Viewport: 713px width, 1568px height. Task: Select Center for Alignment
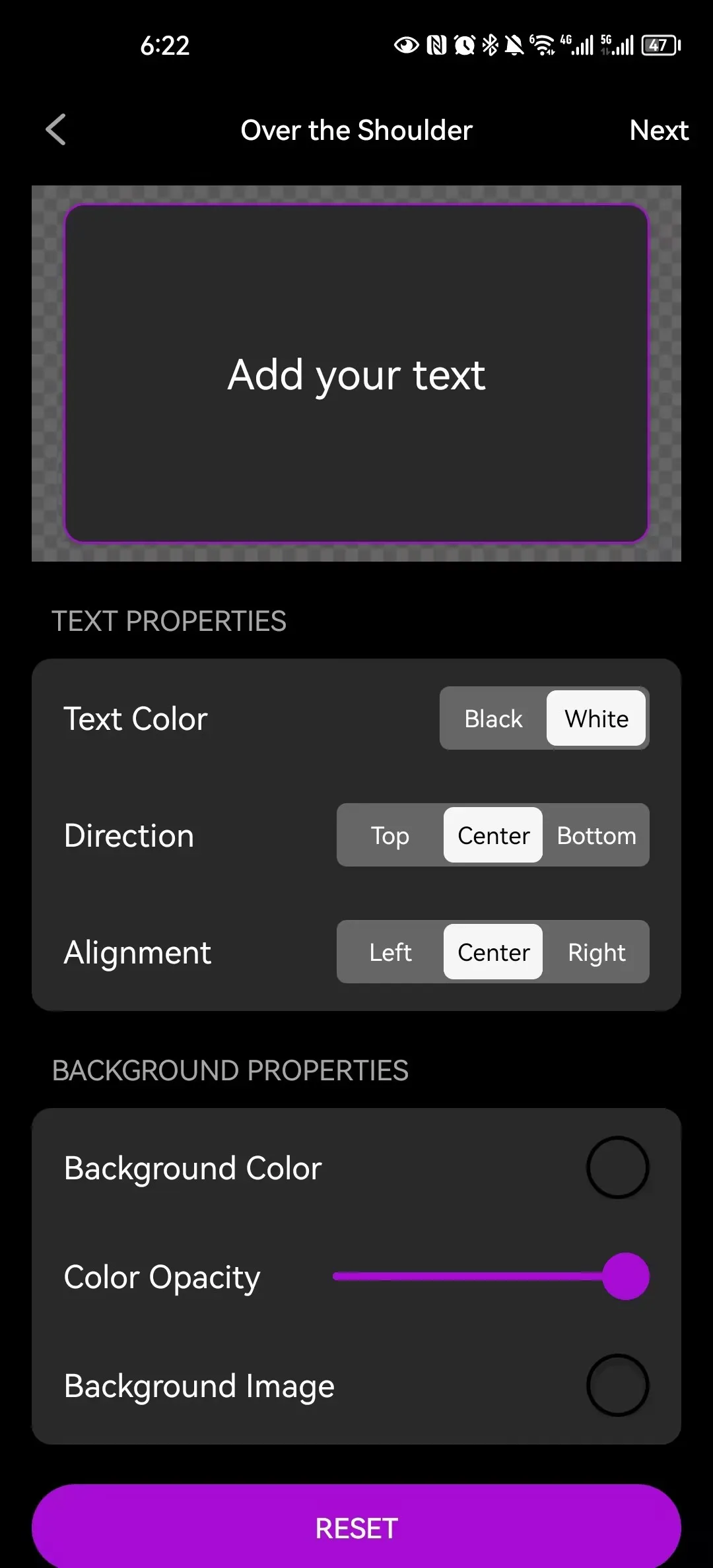pyautogui.click(x=493, y=952)
